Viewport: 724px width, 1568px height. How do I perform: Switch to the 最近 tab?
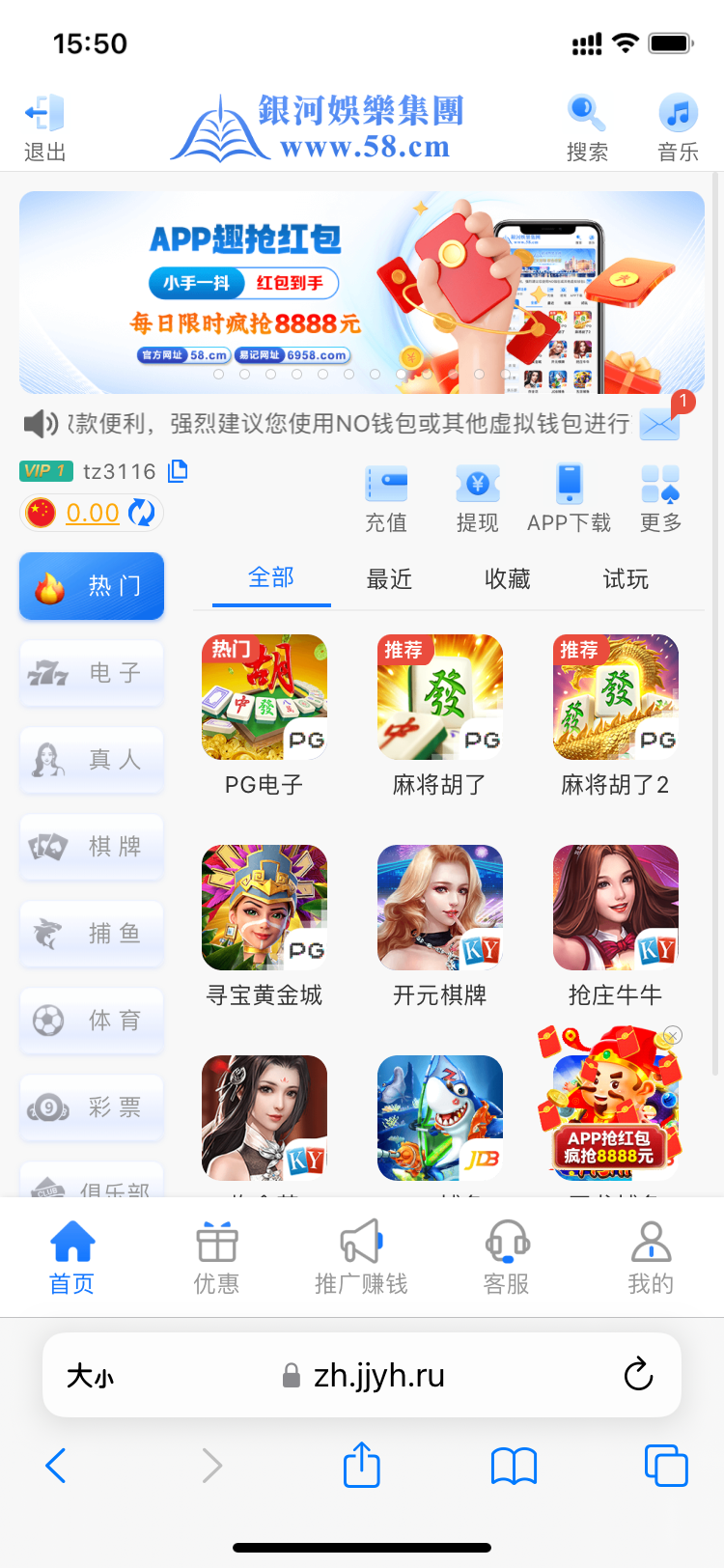389,579
